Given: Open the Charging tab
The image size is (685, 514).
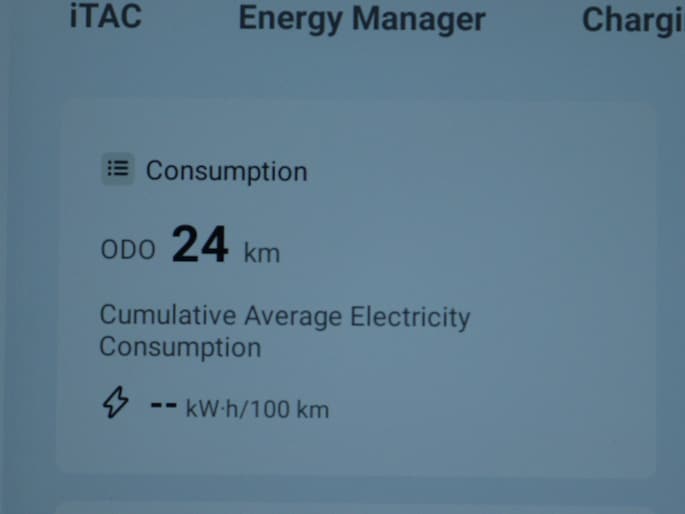Looking at the screenshot, I should click(632, 20).
